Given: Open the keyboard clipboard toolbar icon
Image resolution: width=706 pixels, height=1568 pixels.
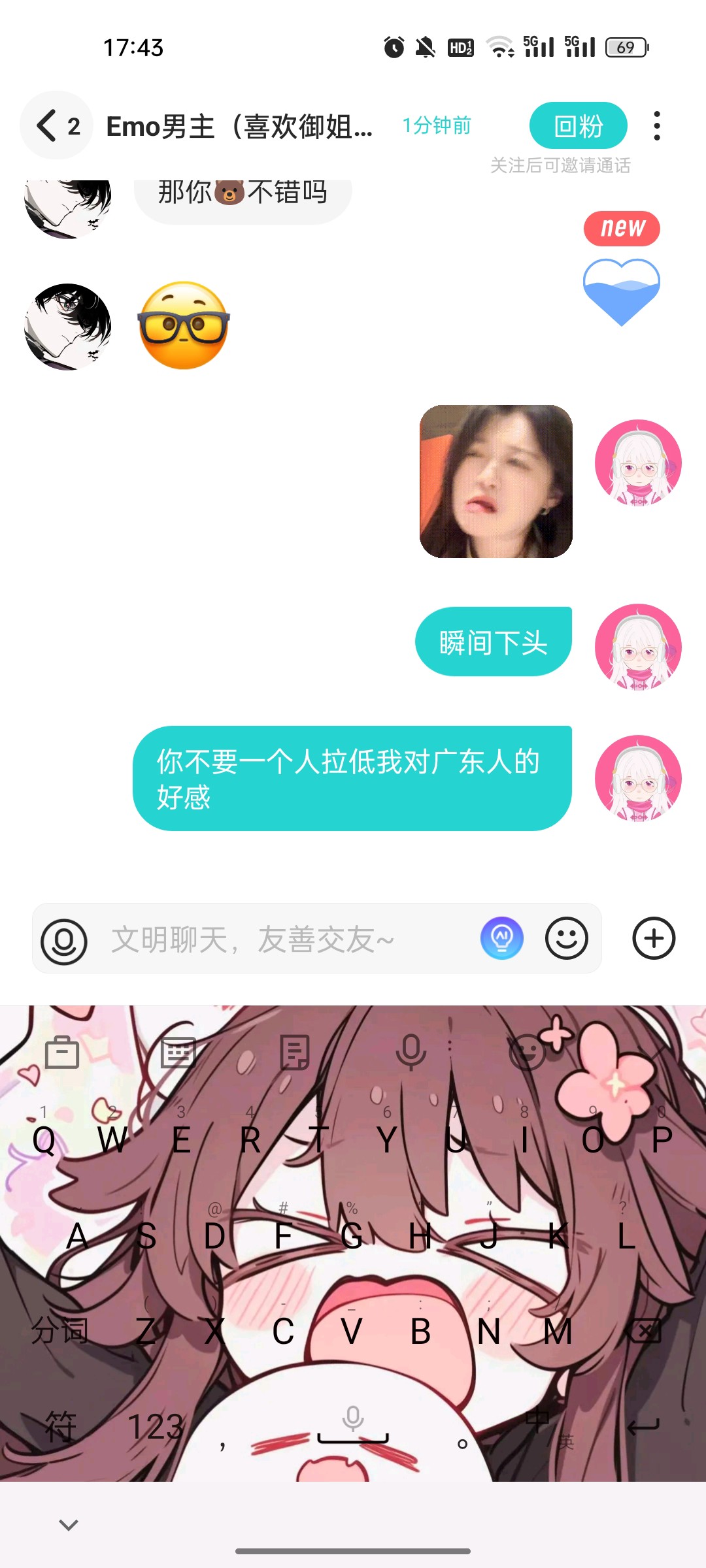Looking at the screenshot, I should (62, 1052).
